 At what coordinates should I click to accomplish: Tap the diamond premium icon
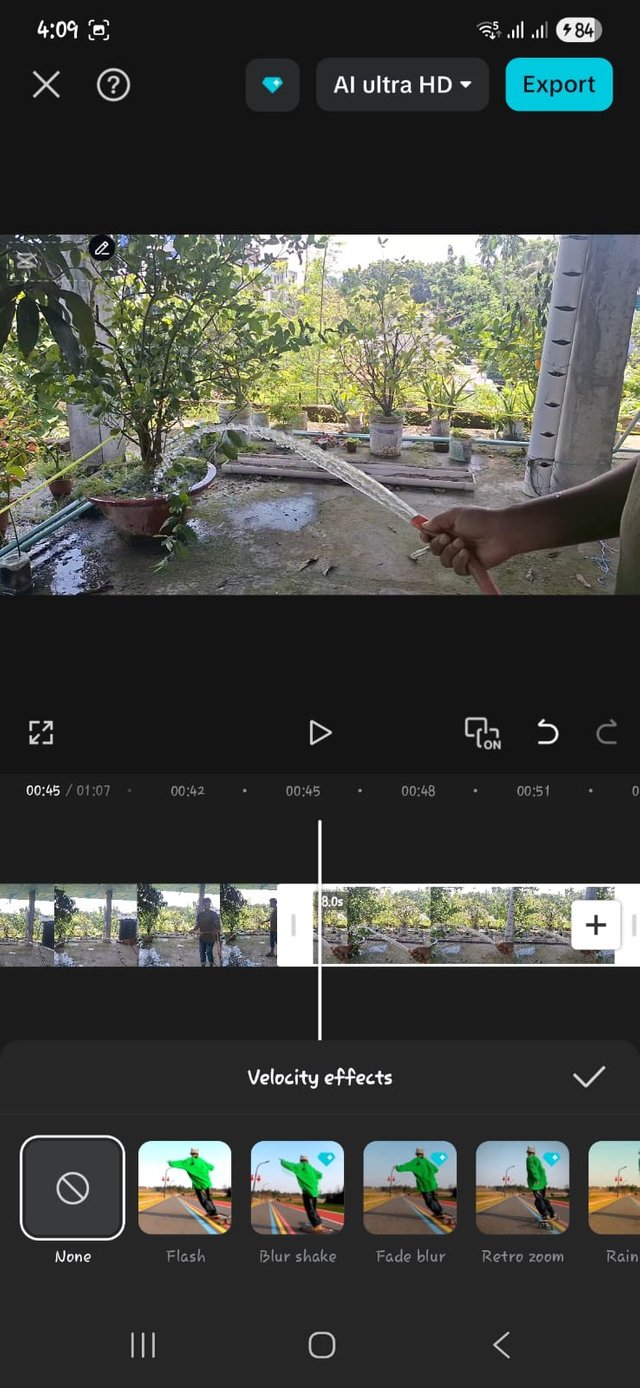point(272,85)
